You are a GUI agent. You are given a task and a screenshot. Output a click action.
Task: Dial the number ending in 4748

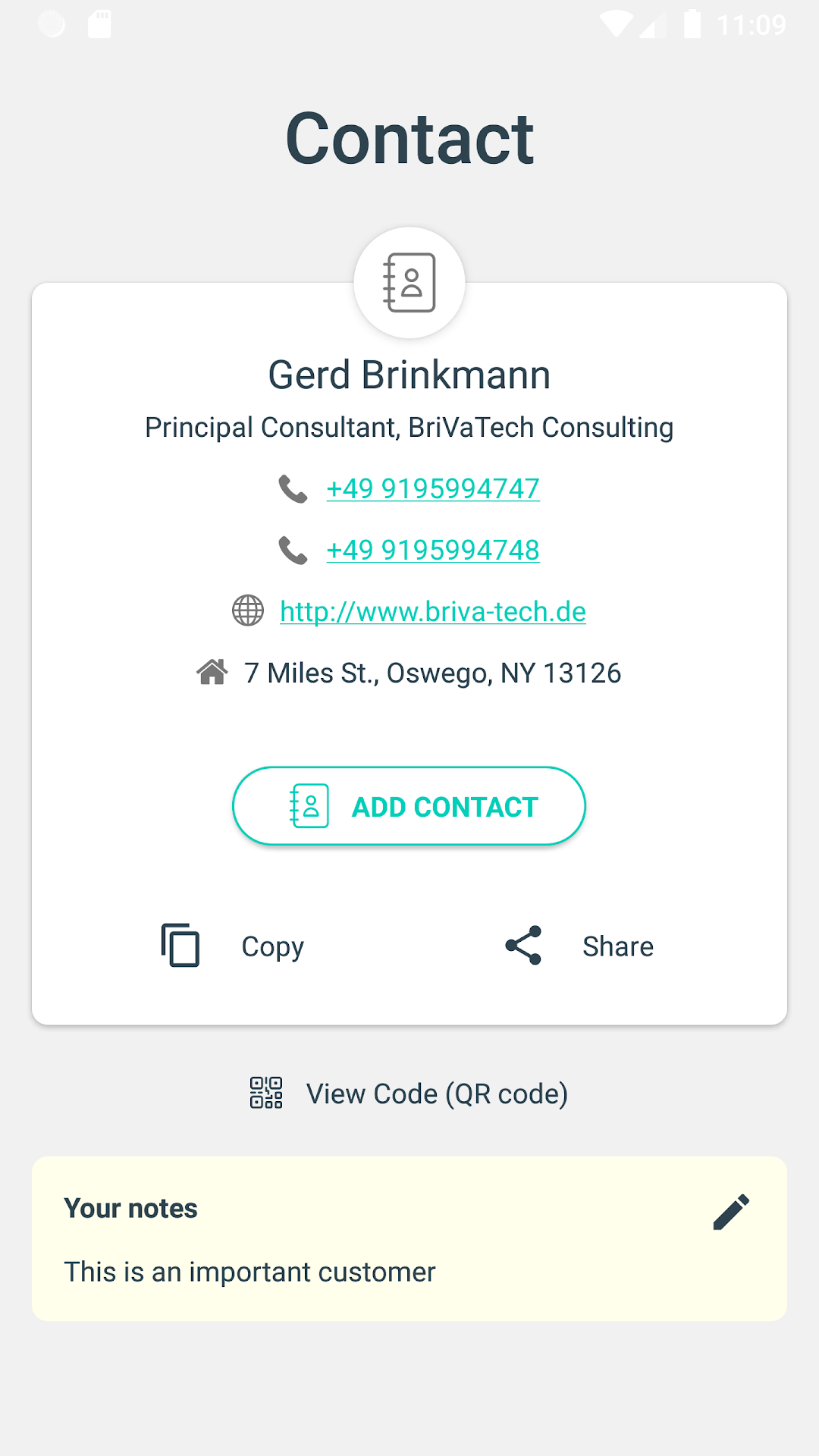(432, 551)
